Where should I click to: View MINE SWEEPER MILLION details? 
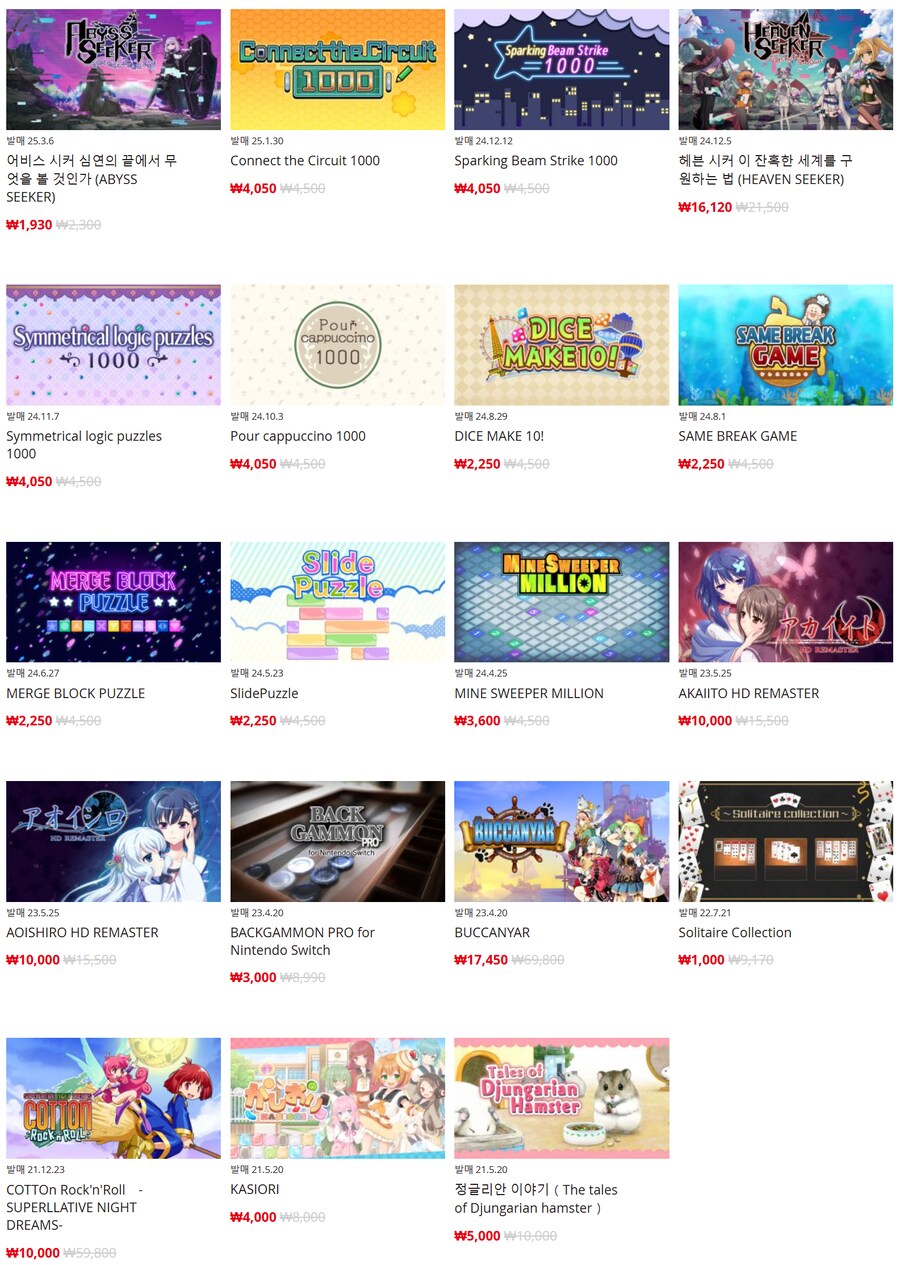point(561,602)
